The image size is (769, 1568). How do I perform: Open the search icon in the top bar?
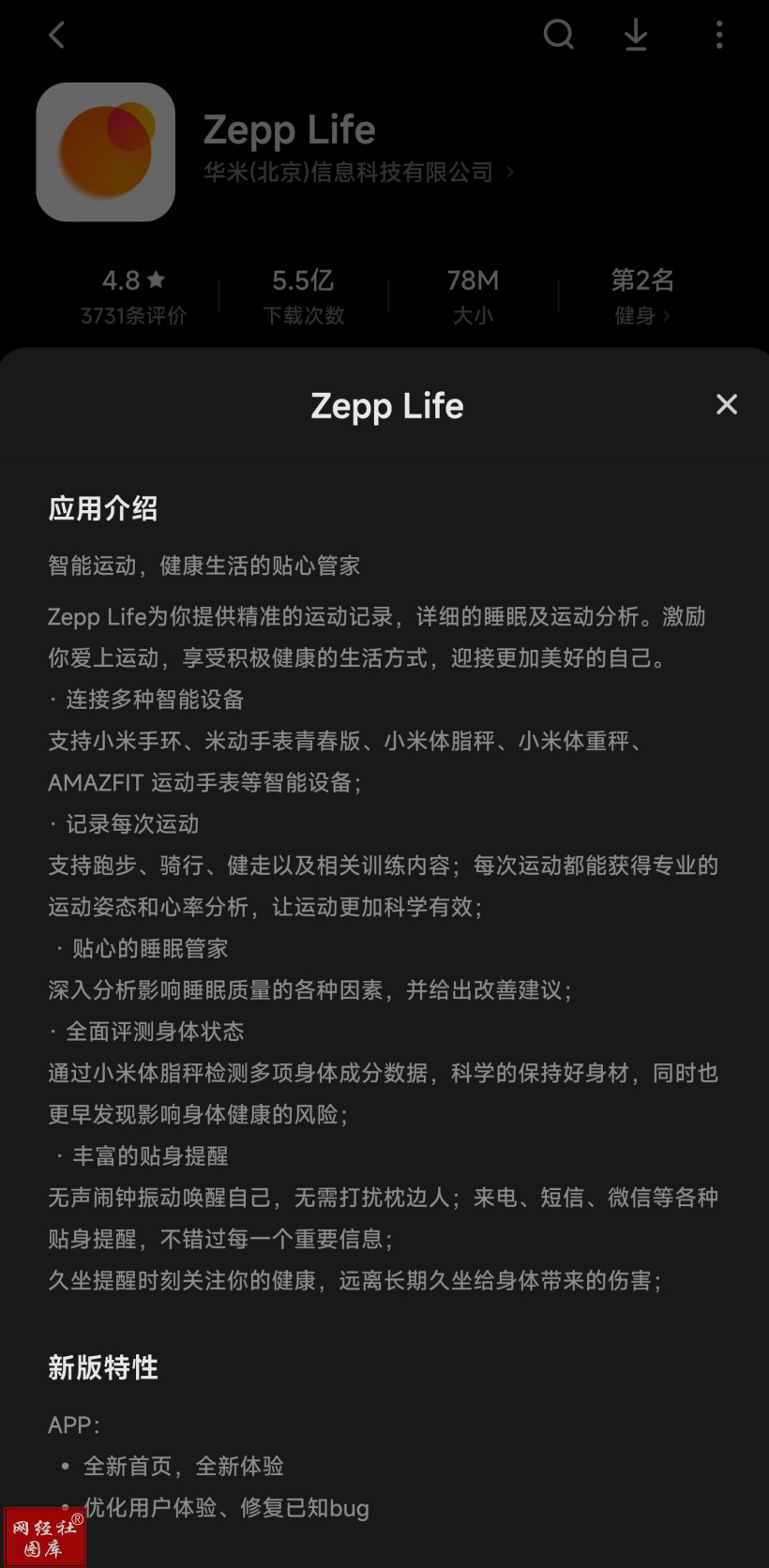[x=559, y=35]
